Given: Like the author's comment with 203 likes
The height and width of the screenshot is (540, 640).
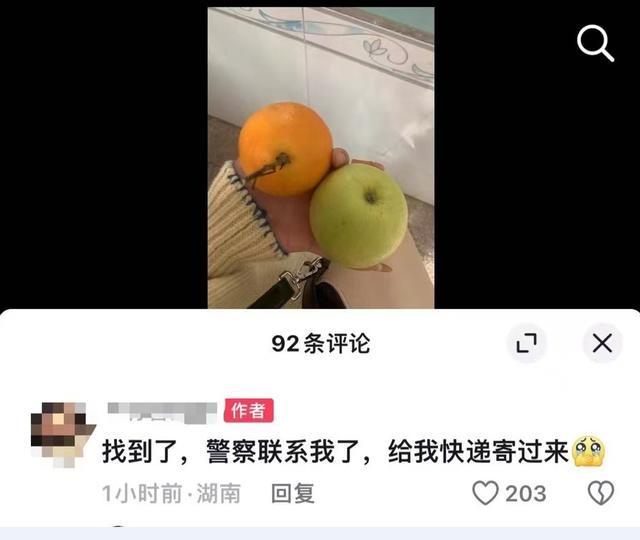Looking at the screenshot, I should pyautogui.click(x=486, y=493).
